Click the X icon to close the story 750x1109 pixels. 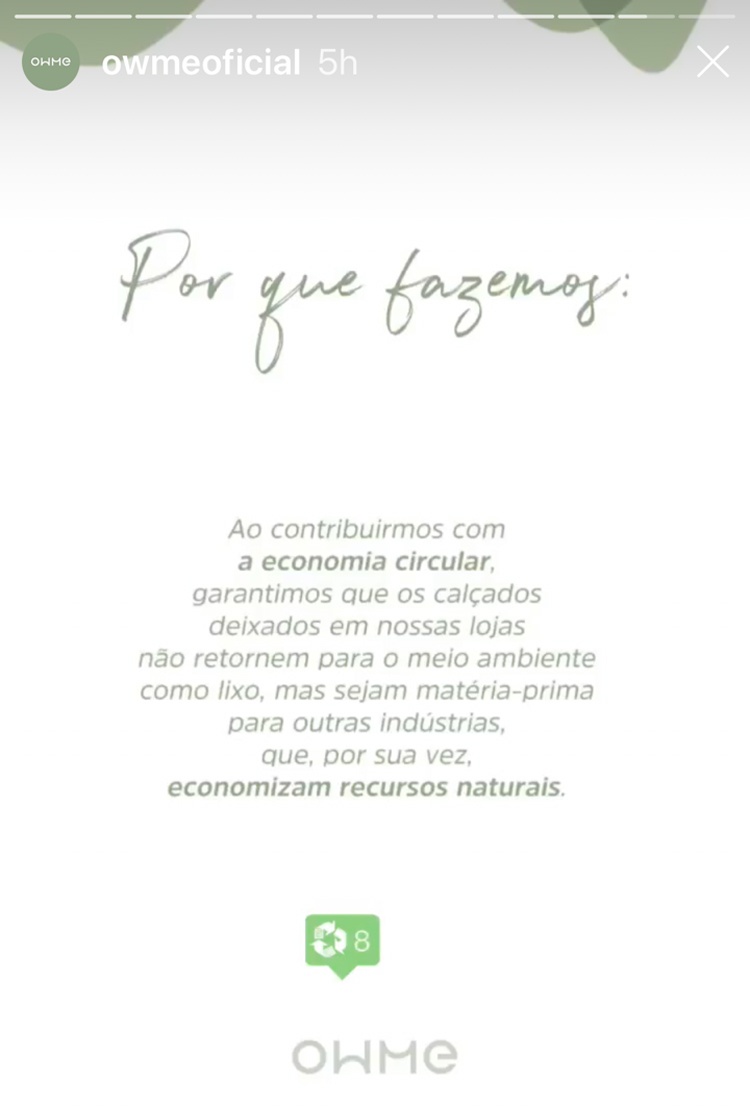[x=712, y=62]
